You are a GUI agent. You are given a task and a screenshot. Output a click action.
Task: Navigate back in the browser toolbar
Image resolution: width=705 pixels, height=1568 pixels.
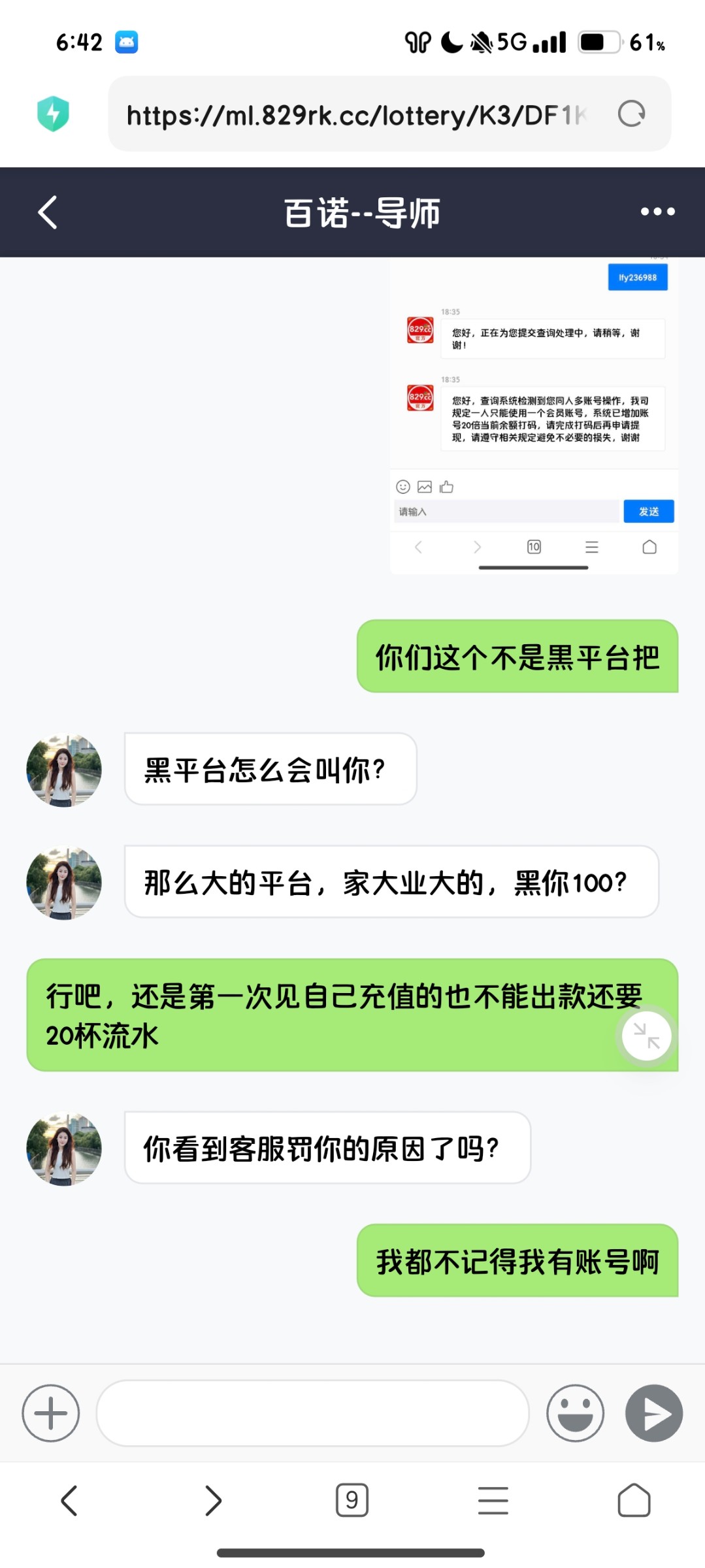(x=69, y=1500)
